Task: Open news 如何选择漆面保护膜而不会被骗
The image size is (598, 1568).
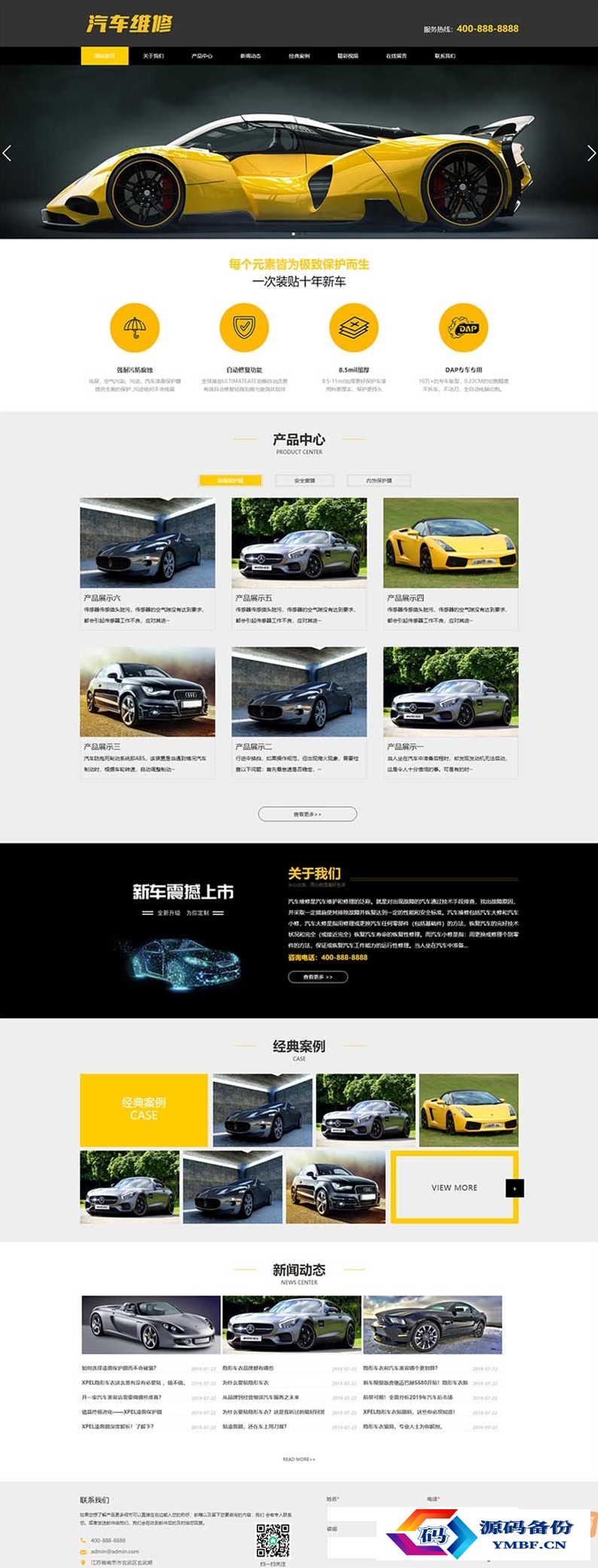Action: (119, 1368)
